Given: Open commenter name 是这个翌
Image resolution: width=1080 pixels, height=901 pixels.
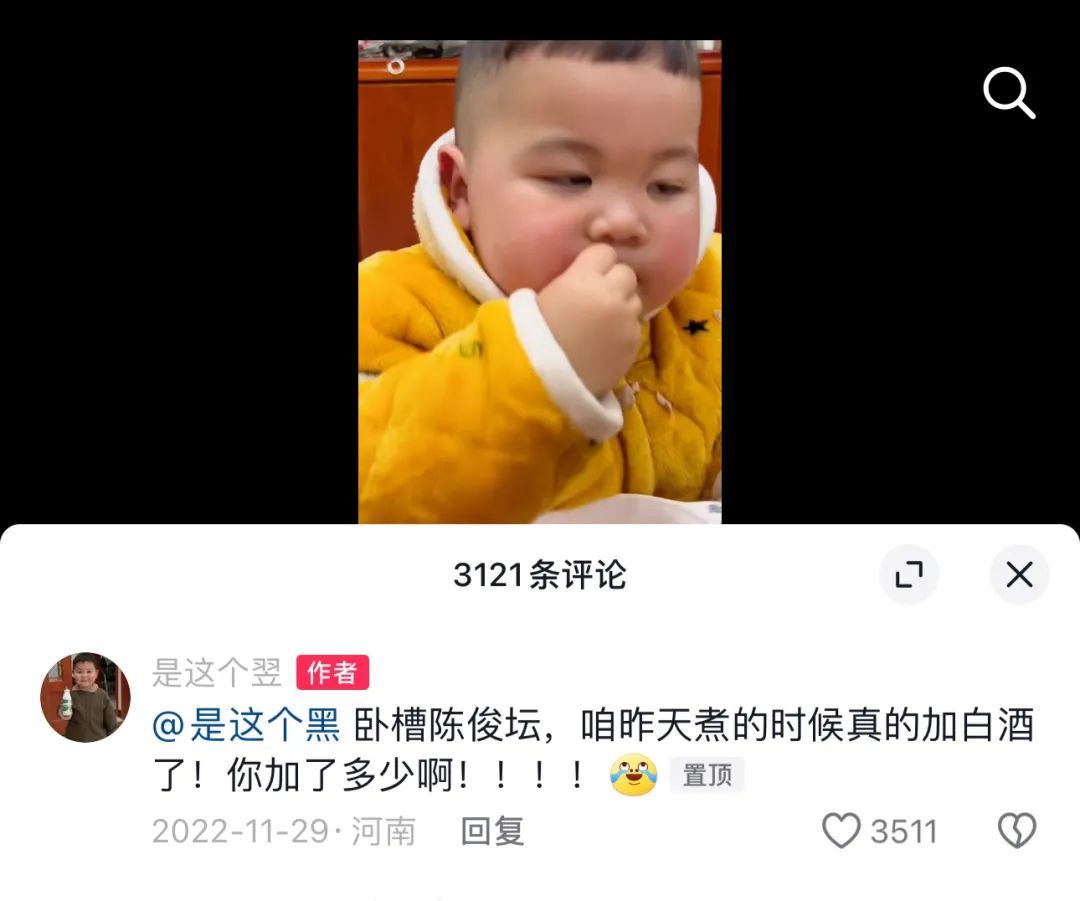Looking at the screenshot, I should tap(217, 673).
